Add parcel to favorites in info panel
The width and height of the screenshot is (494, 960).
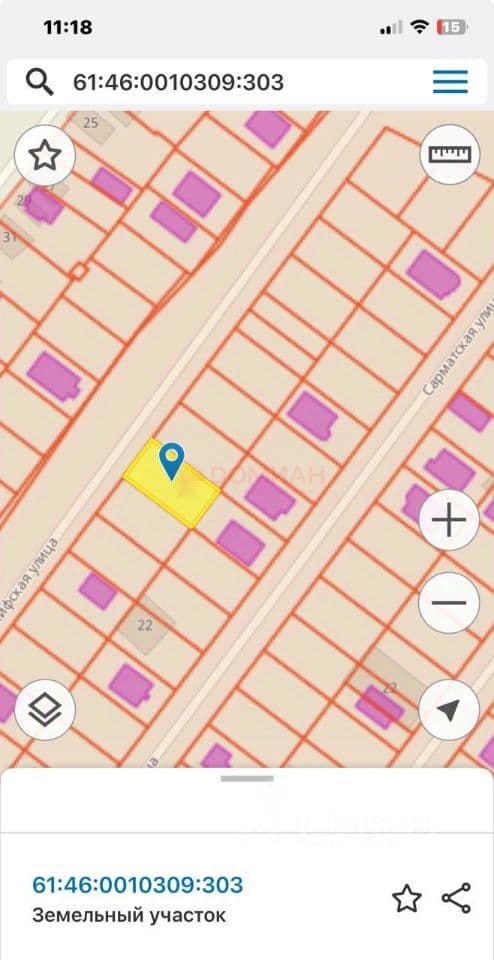tap(406, 899)
